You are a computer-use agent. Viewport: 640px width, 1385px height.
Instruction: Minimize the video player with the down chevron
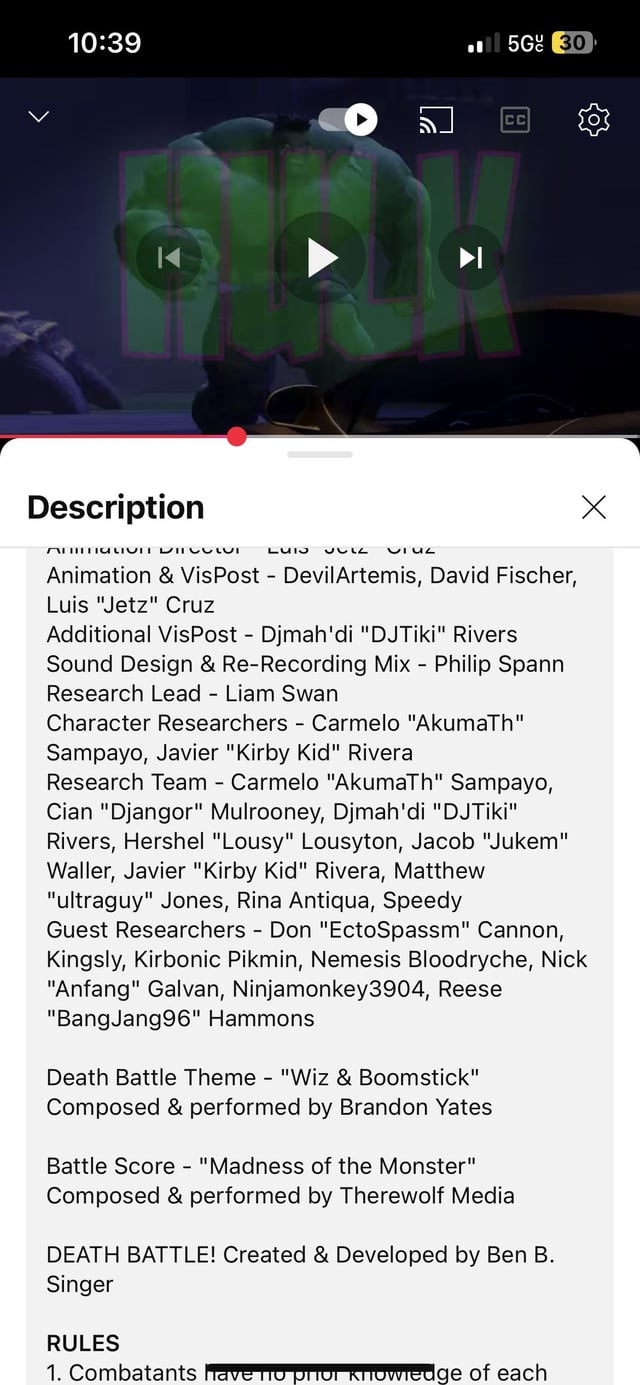[x=39, y=118]
